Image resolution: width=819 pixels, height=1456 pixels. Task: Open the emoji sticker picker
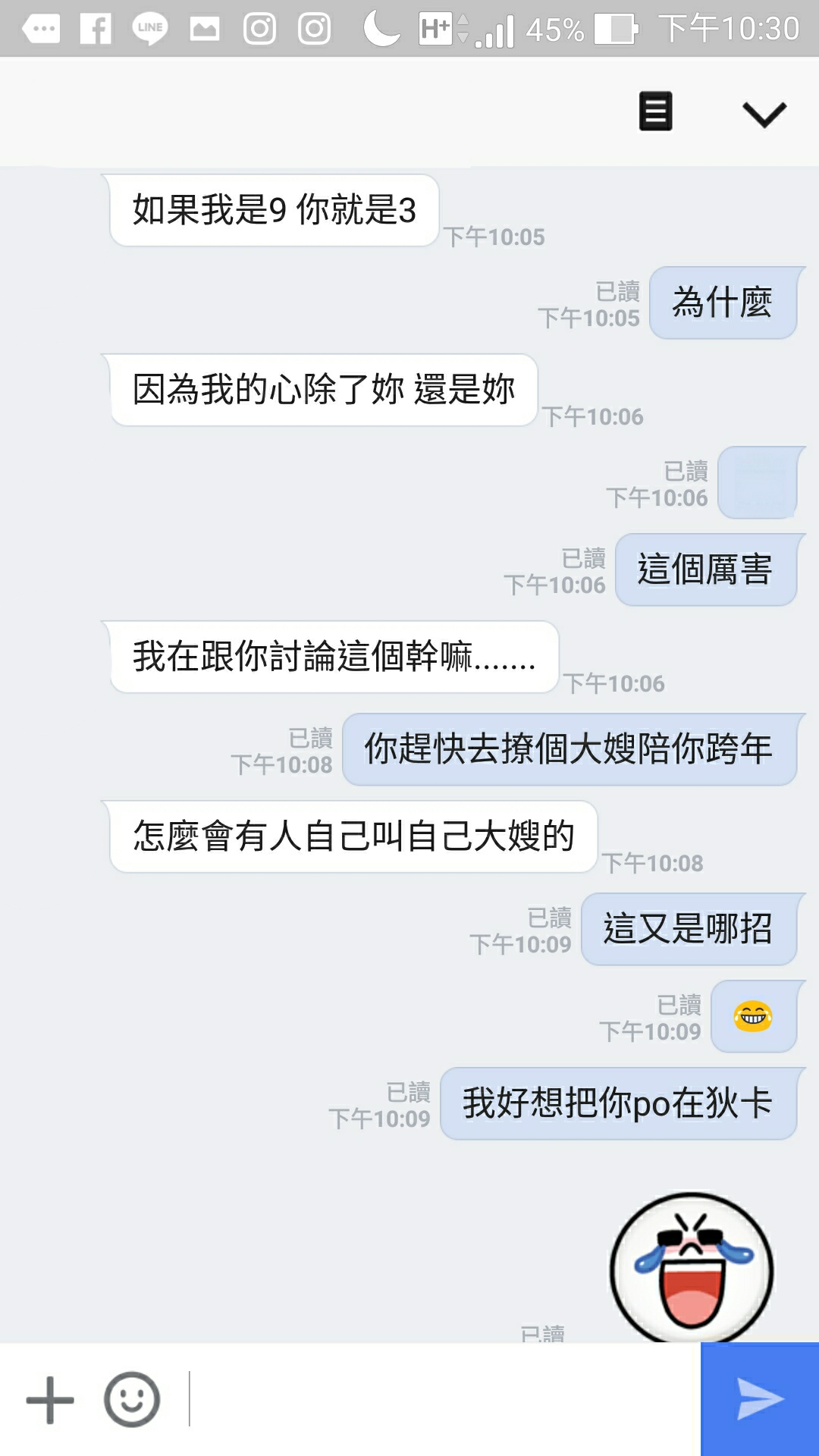[x=132, y=1399]
